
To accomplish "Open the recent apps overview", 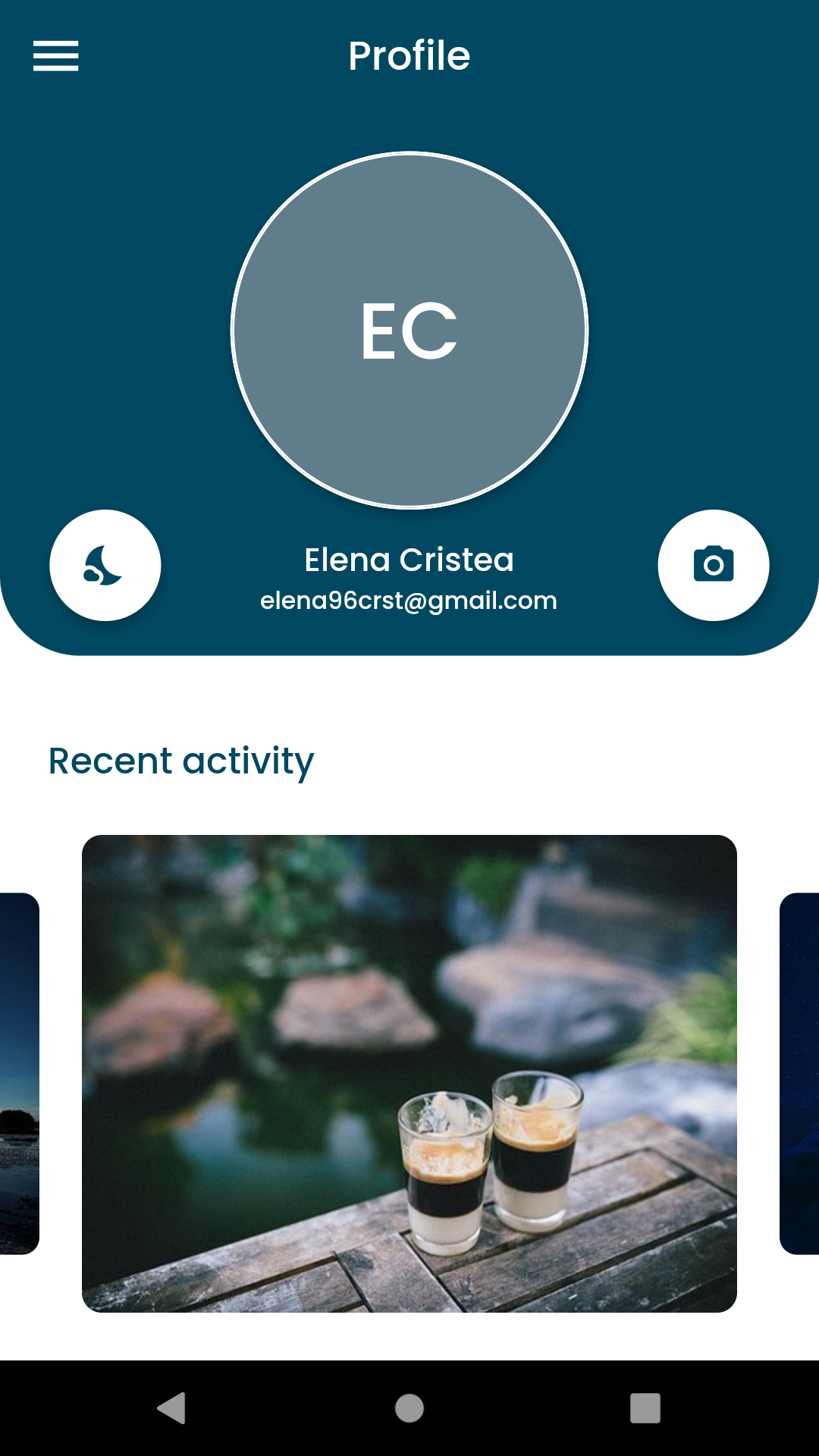I will [645, 1408].
